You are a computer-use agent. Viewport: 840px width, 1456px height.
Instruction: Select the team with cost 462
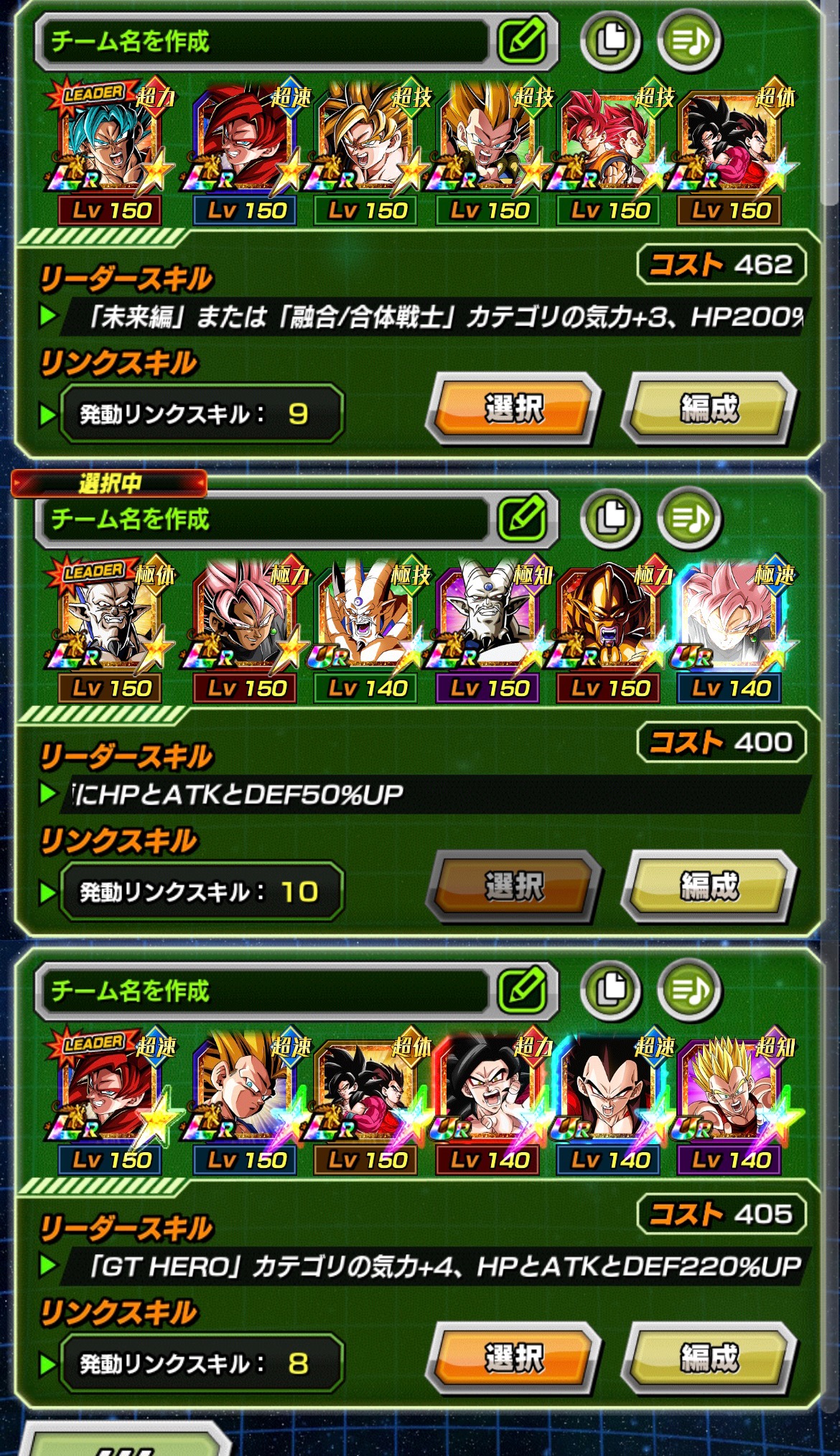pyautogui.click(x=514, y=409)
